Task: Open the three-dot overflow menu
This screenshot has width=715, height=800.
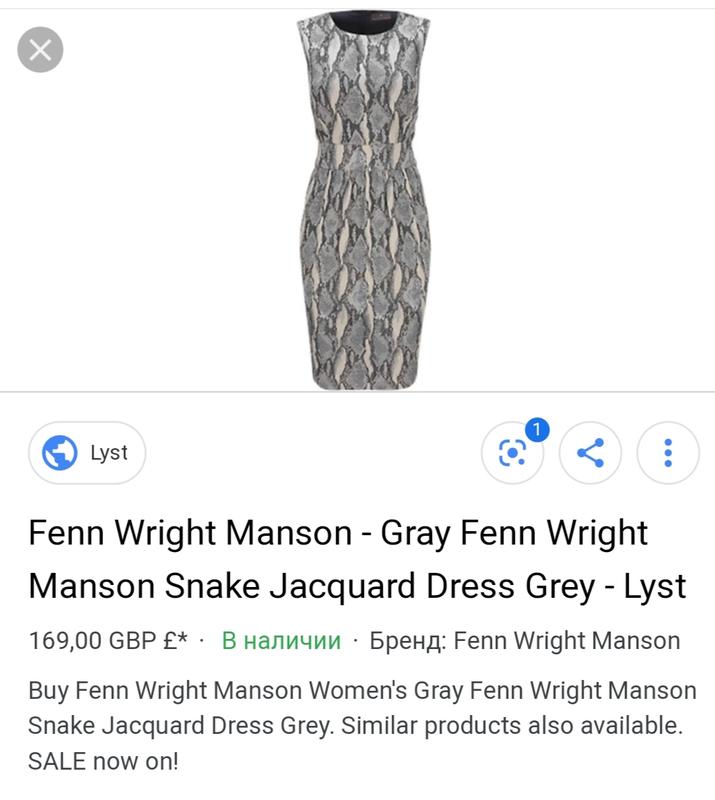Action: (x=667, y=454)
